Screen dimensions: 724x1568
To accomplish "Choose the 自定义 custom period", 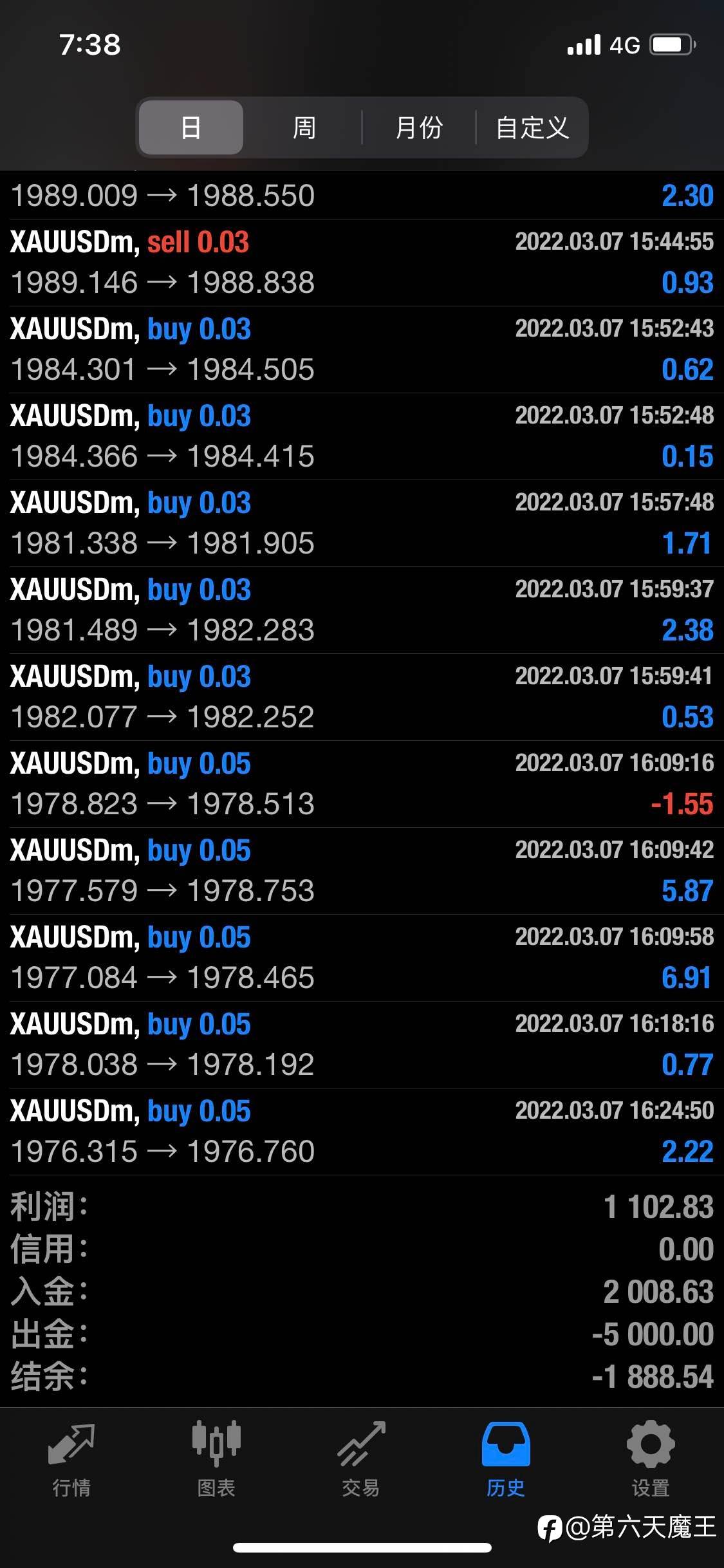I will pos(532,127).
